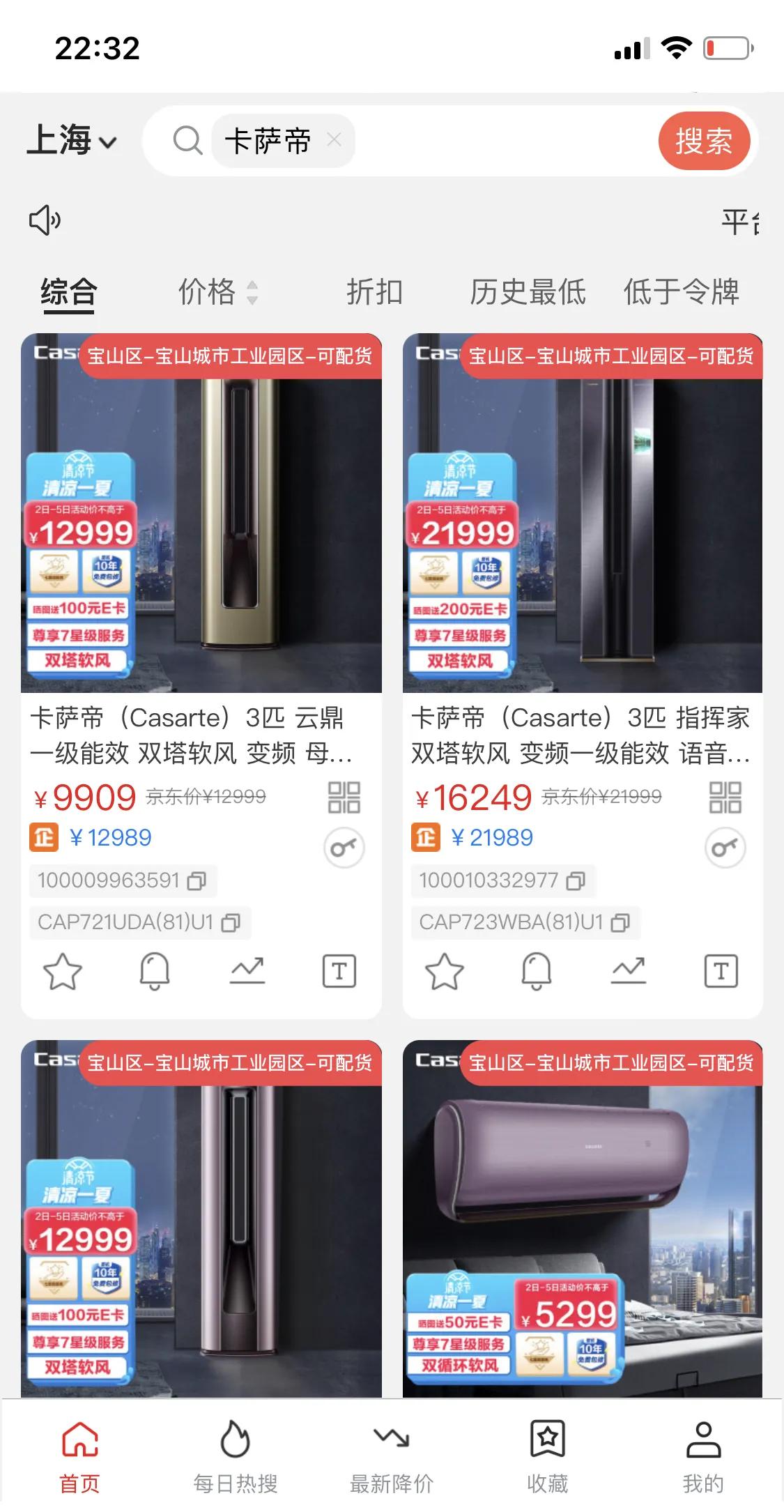This screenshot has height=1512, width=784.
Task: Mute the announcement speaker icon
Action: (43, 220)
